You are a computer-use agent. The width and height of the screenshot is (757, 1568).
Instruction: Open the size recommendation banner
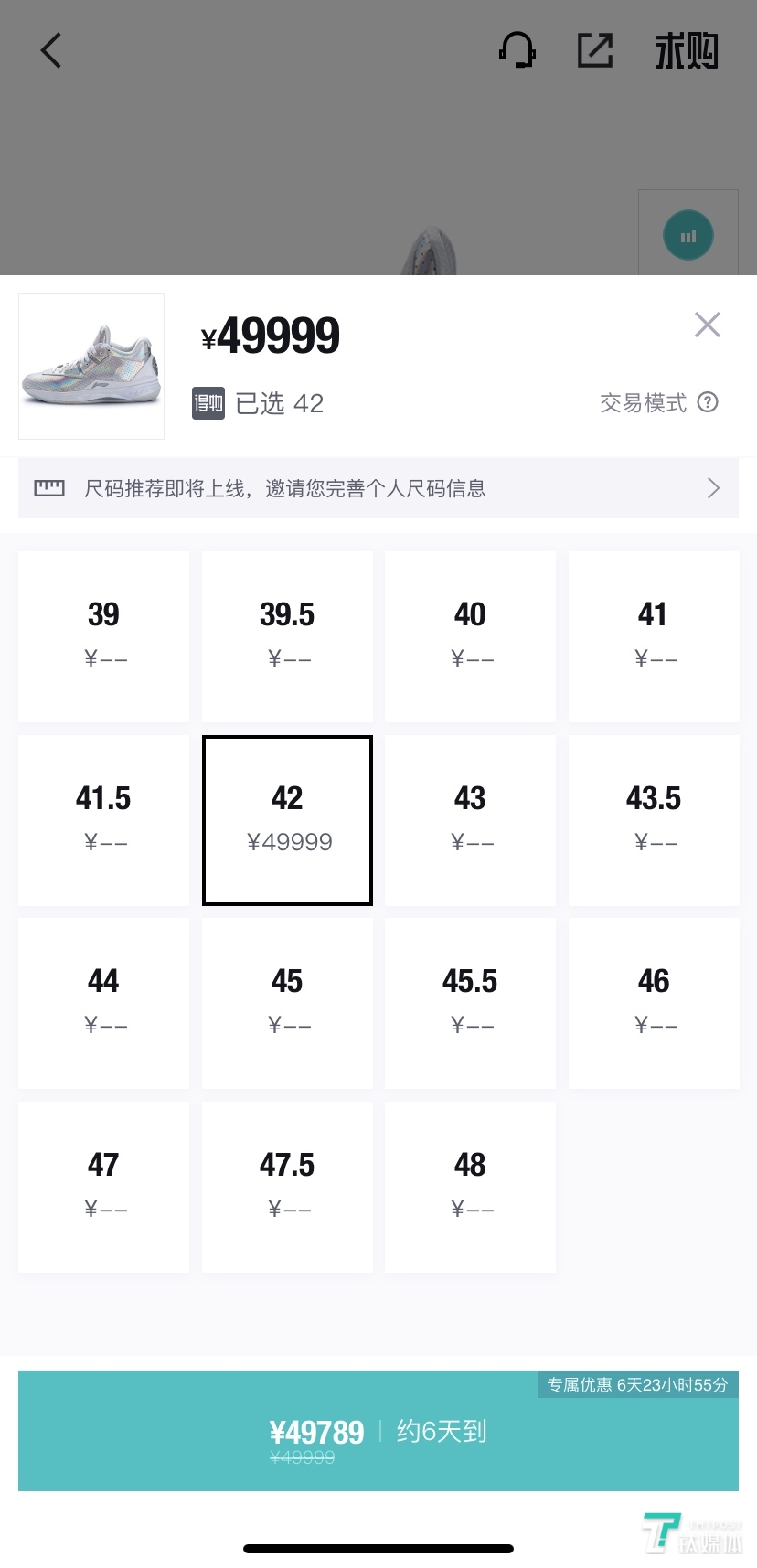(x=378, y=488)
